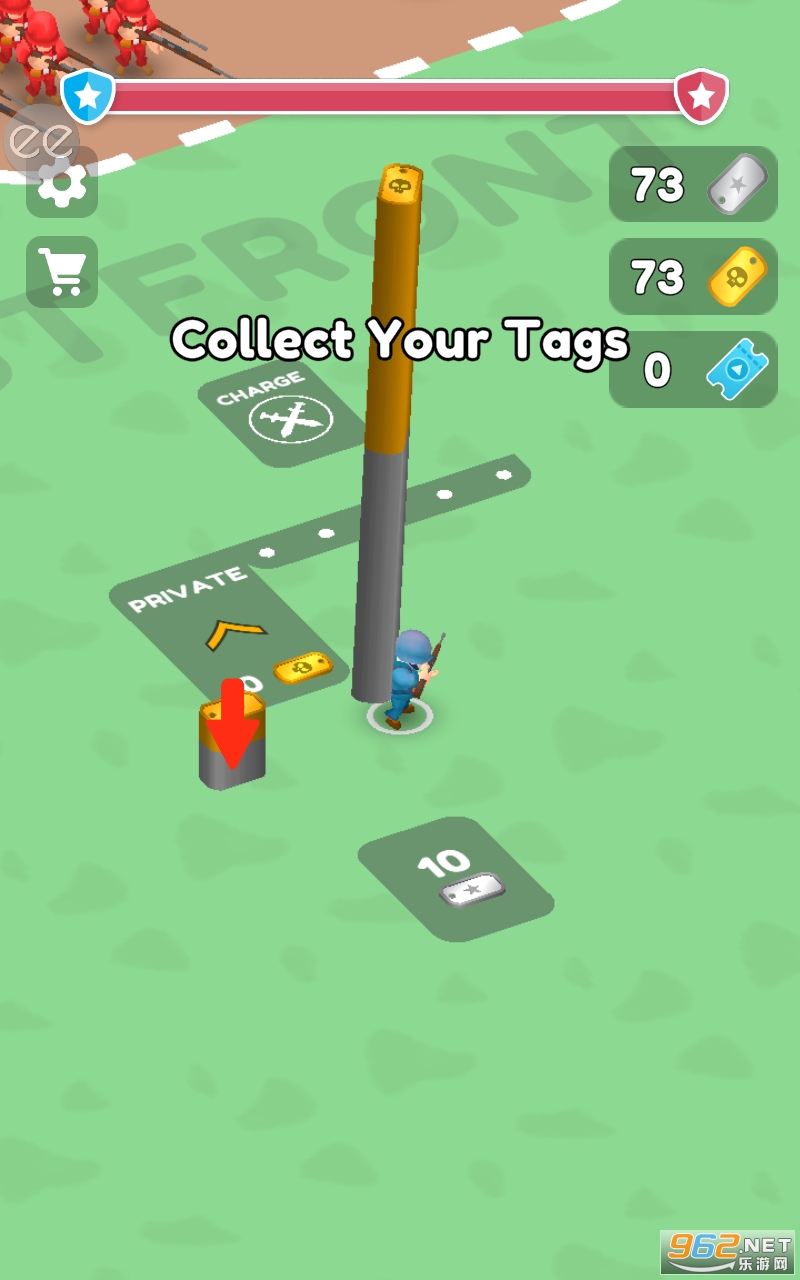800x1280 pixels.
Task: Open the shop cart
Action: point(62,271)
